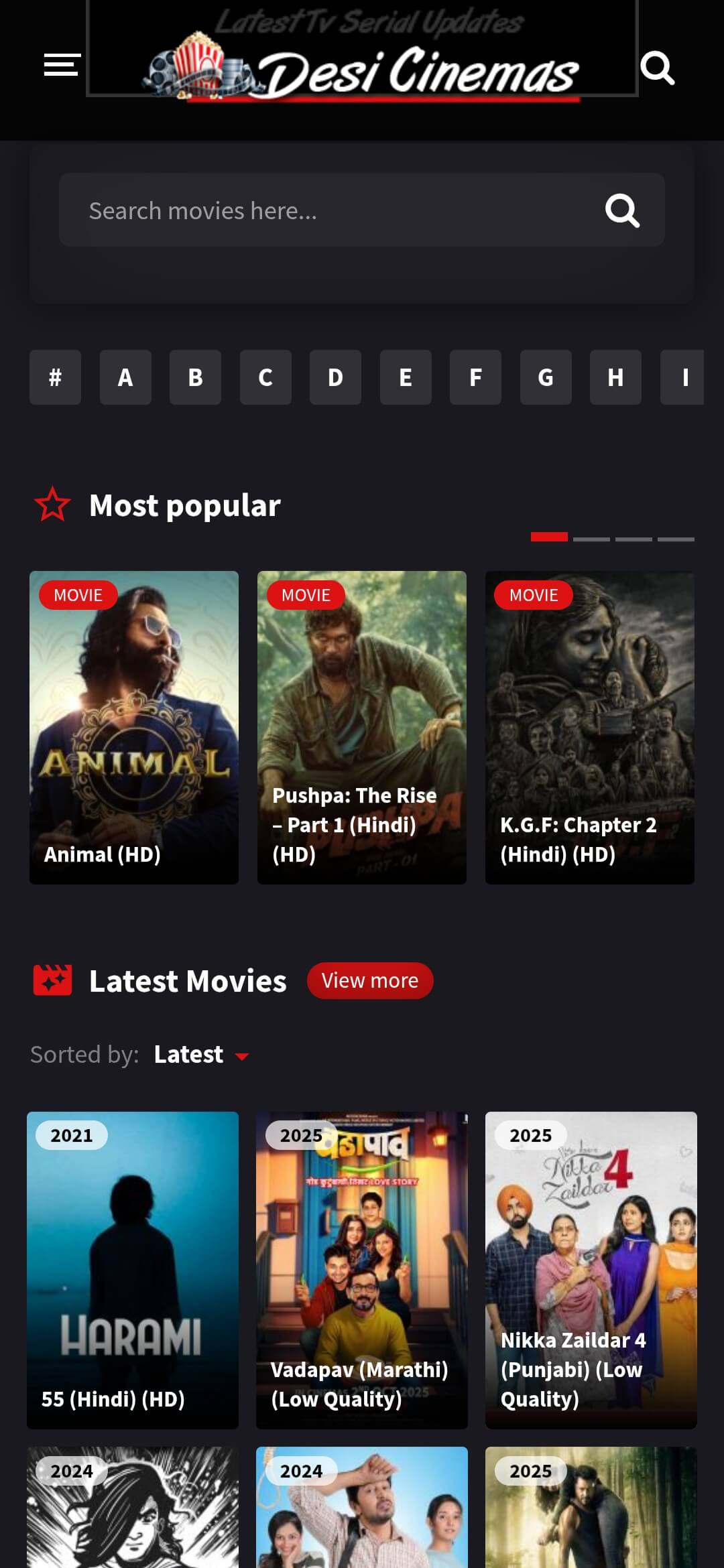Go to second Most popular slide indicator
This screenshot has width=724, height=1568.
591,538
